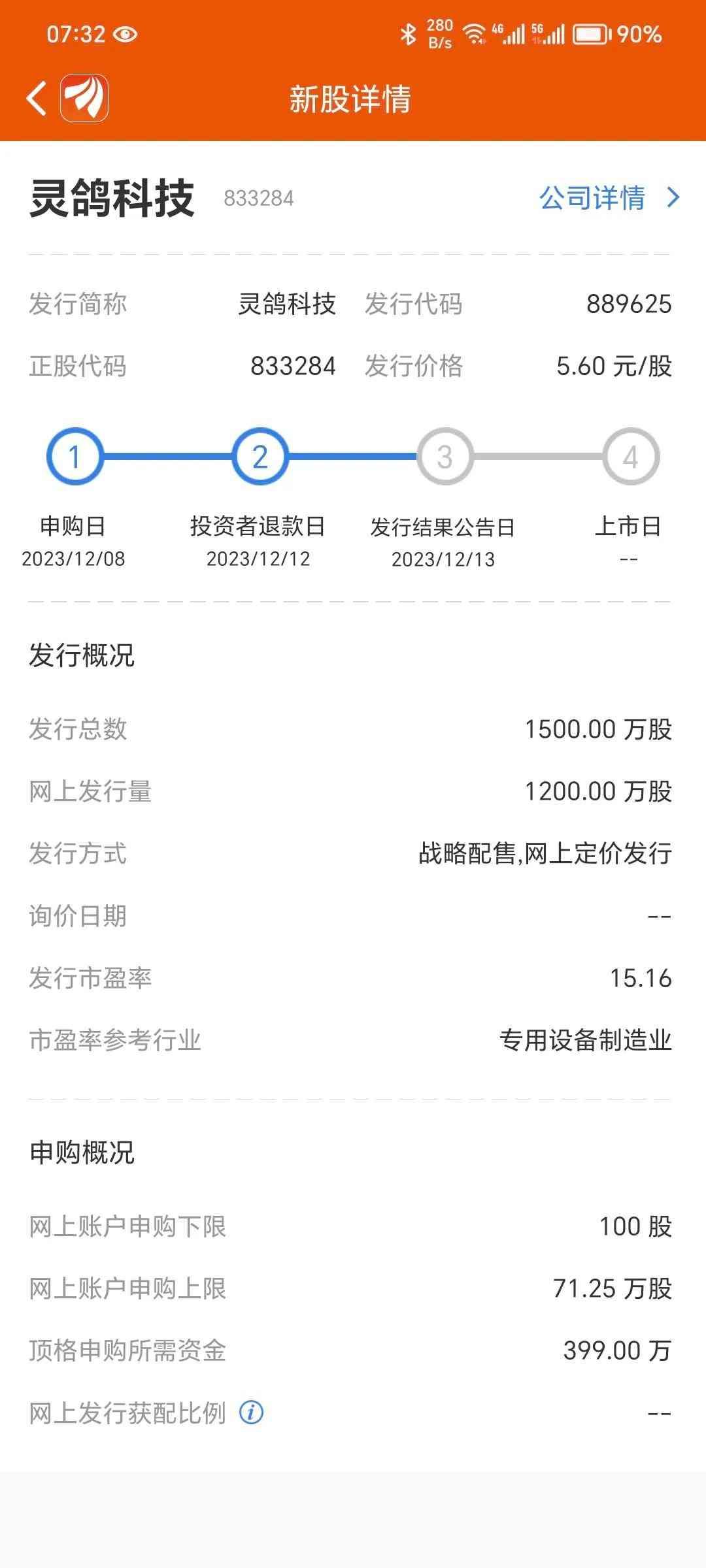
Task: Go back using the header arrow
Action: 37,99
